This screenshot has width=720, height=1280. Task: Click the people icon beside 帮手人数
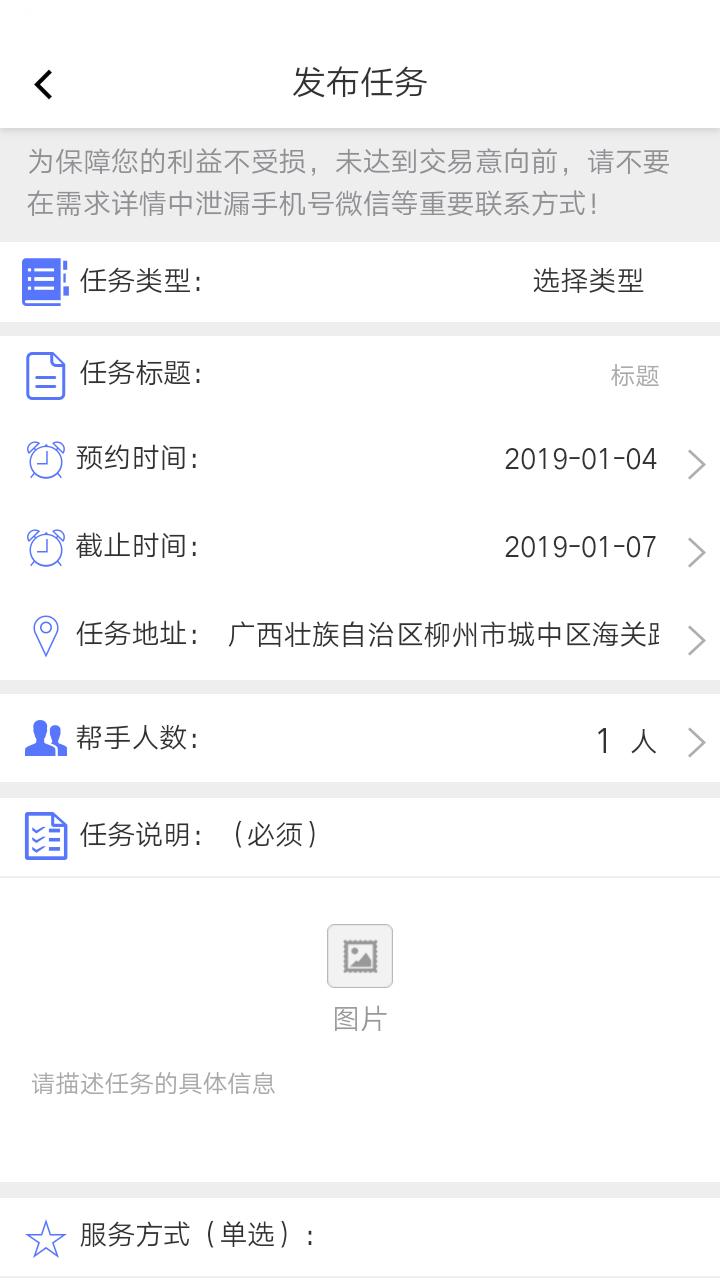(44, 737)
